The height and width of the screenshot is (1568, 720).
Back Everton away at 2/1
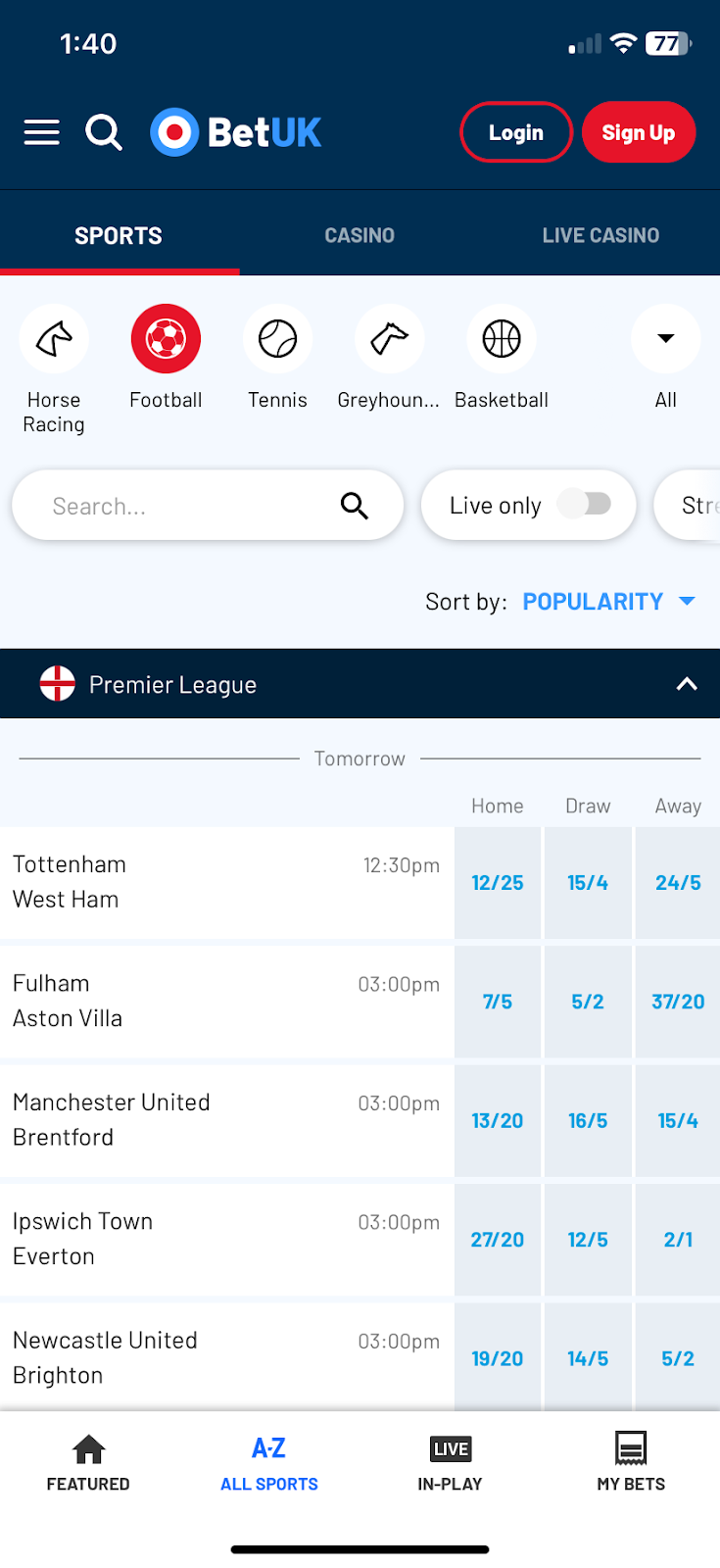coord(678,1240)
